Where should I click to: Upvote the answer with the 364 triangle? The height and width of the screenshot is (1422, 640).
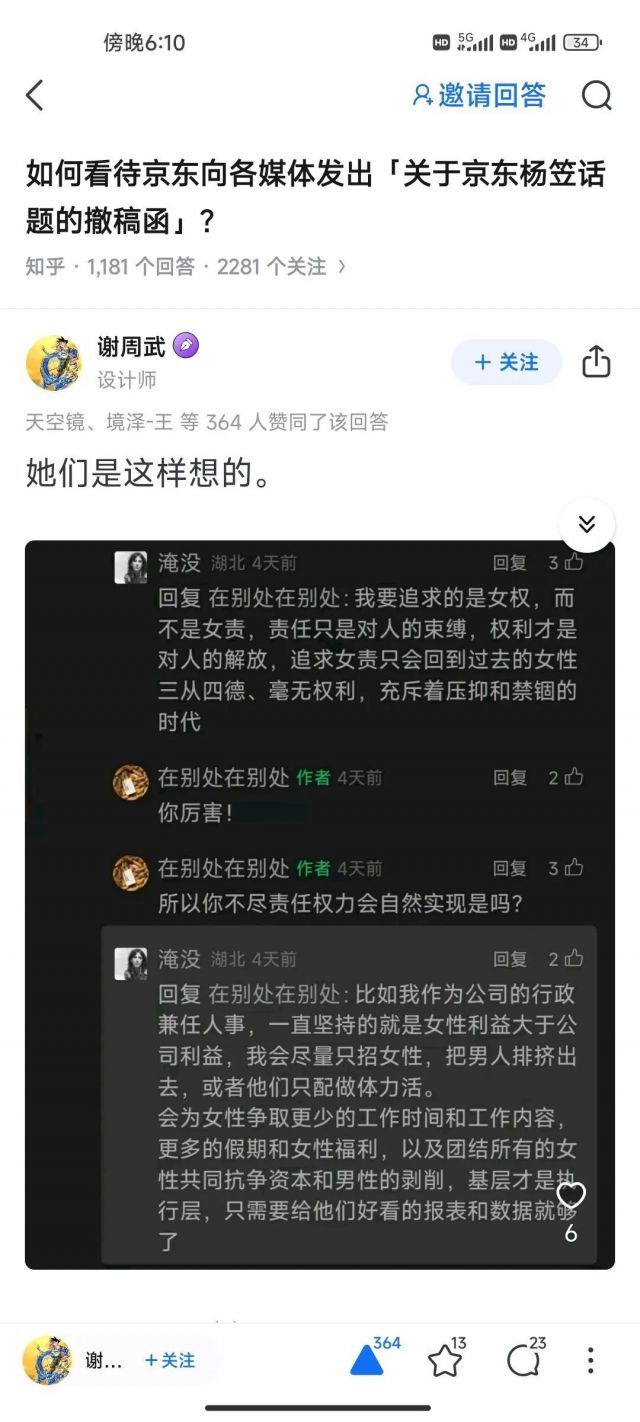[x=367, y=1360]
